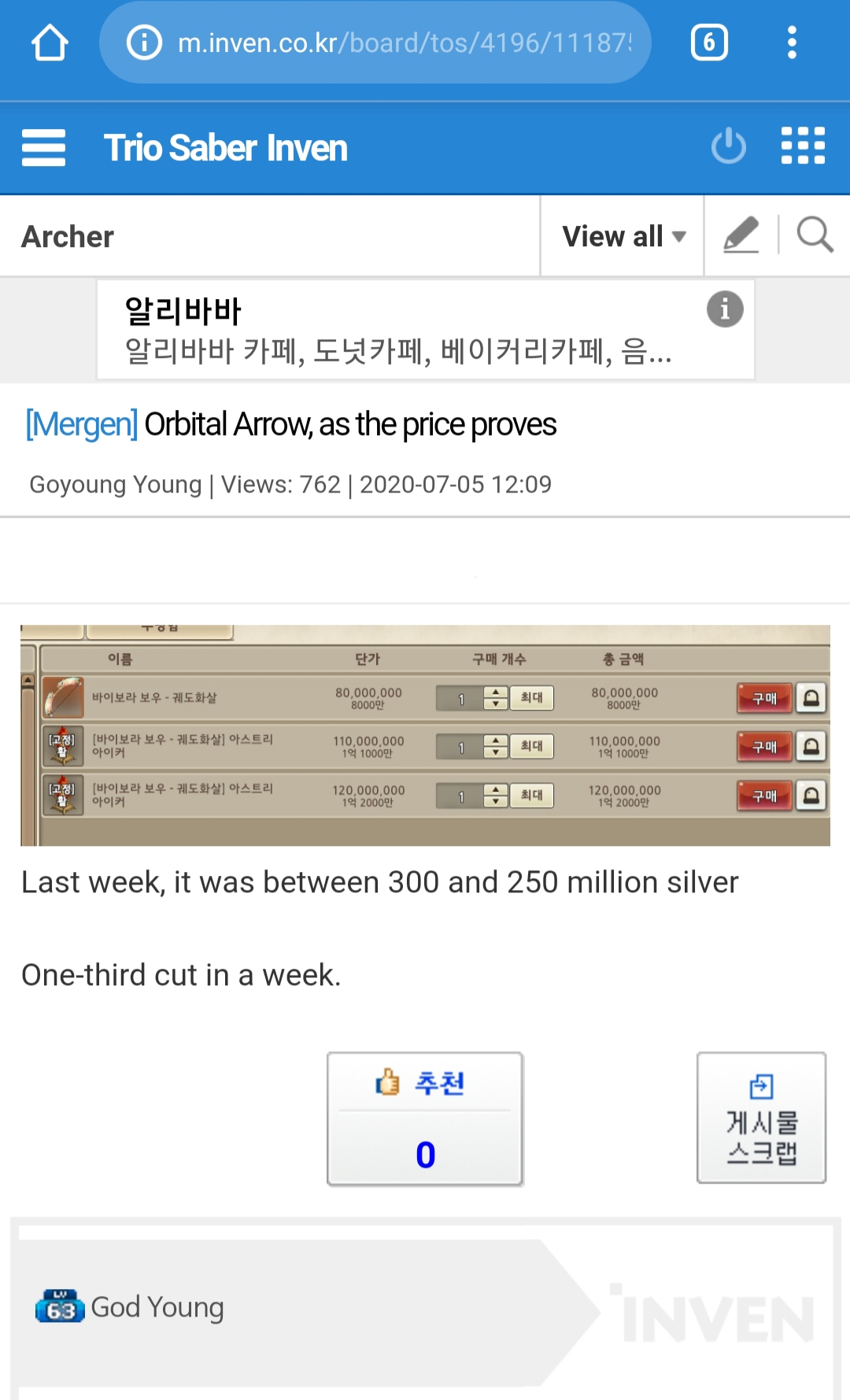Image resolution: width=850 pixels, height=1400 pixels.
Task: Write a new post
Action: [x=741, y=235]
